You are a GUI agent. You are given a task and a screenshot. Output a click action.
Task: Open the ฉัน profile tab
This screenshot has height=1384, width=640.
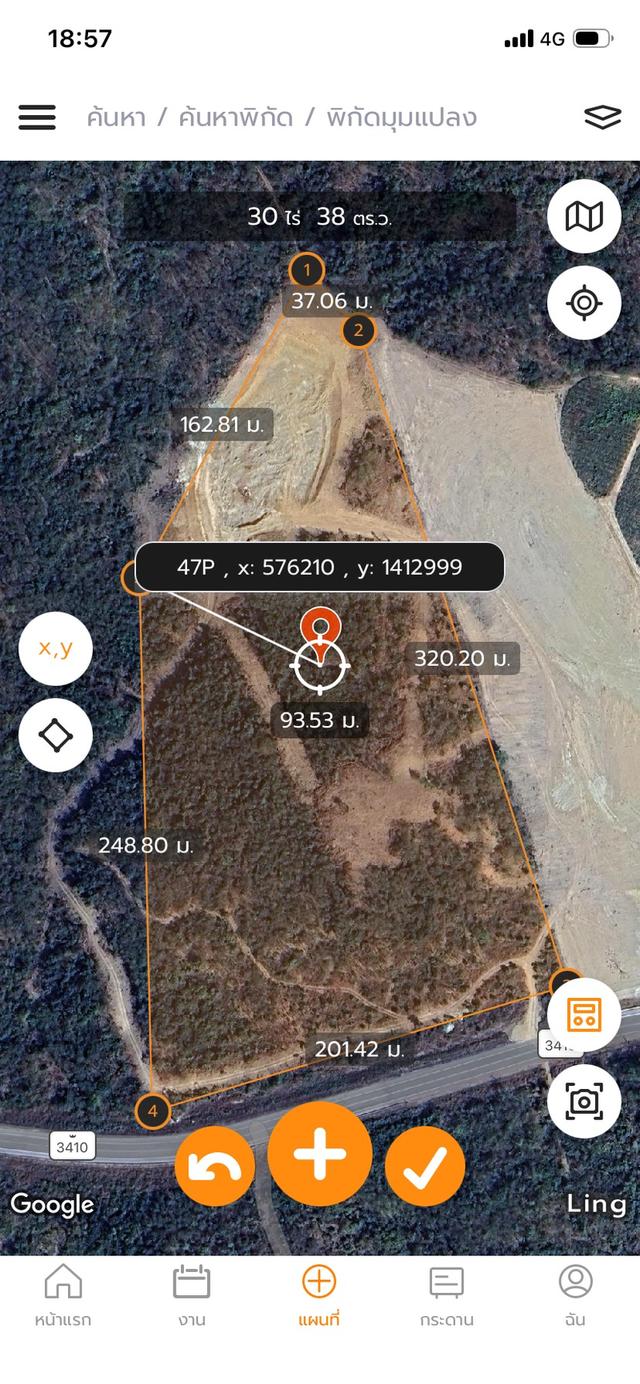point(575,1295)
